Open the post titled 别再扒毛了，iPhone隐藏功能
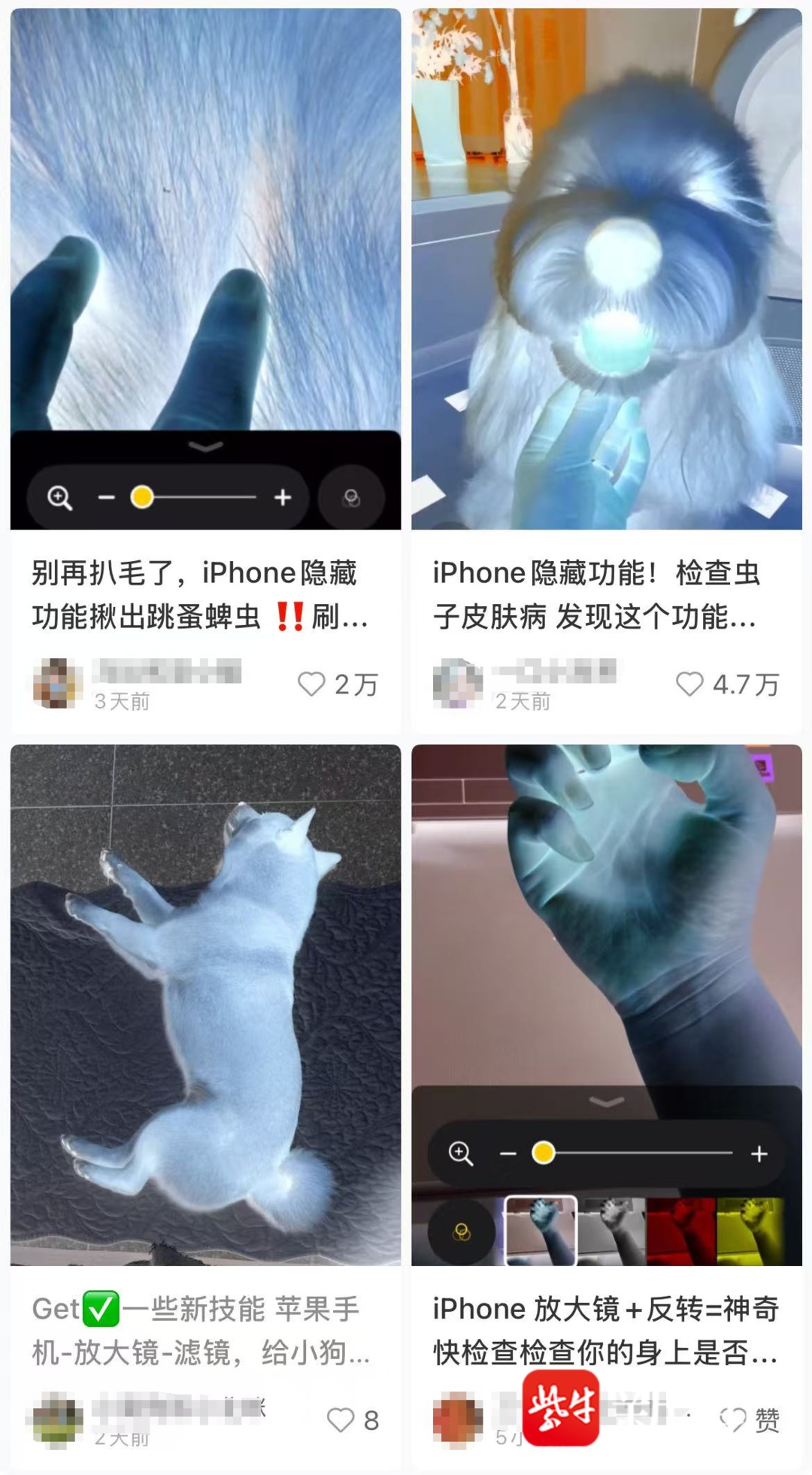 click(x=203, y=594)
